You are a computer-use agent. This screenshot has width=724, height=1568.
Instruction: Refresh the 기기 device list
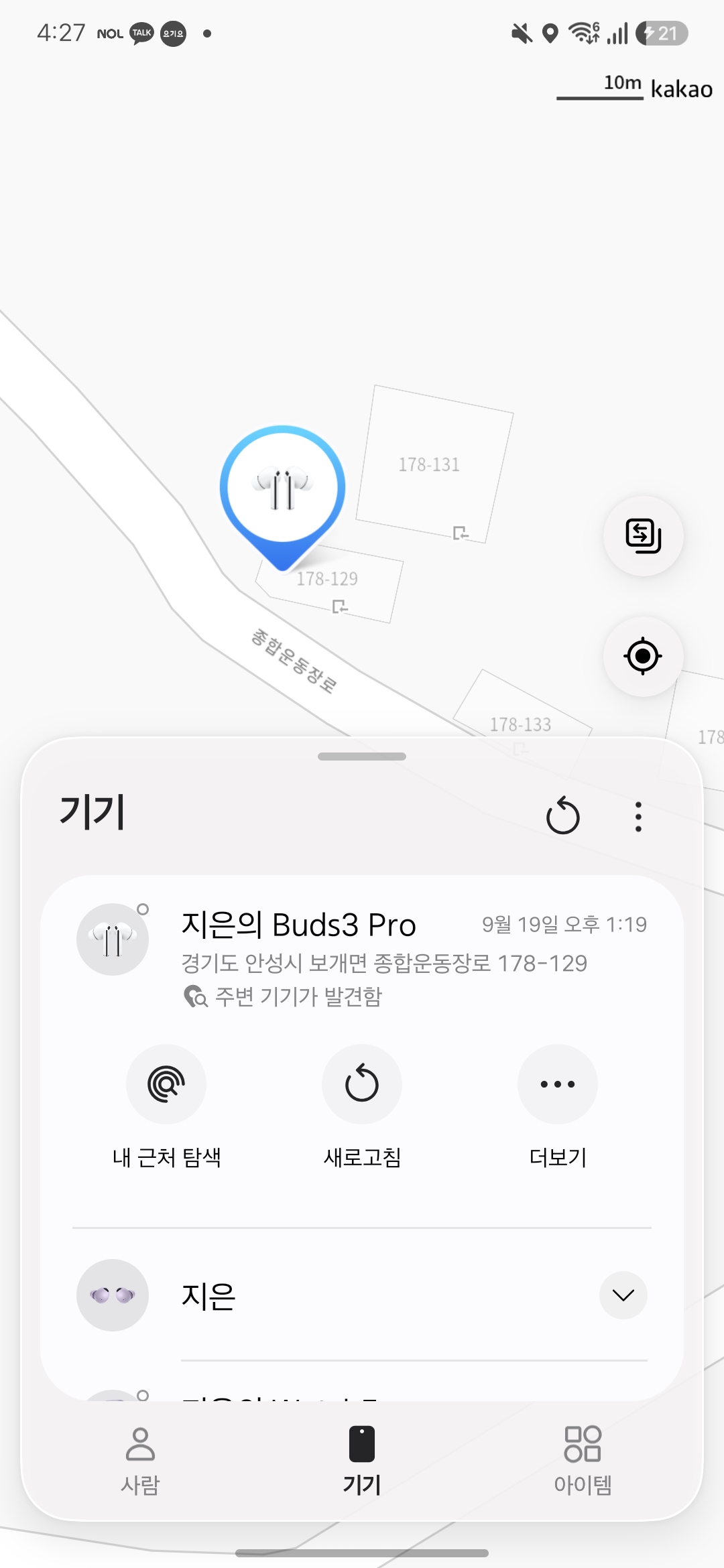562,816
